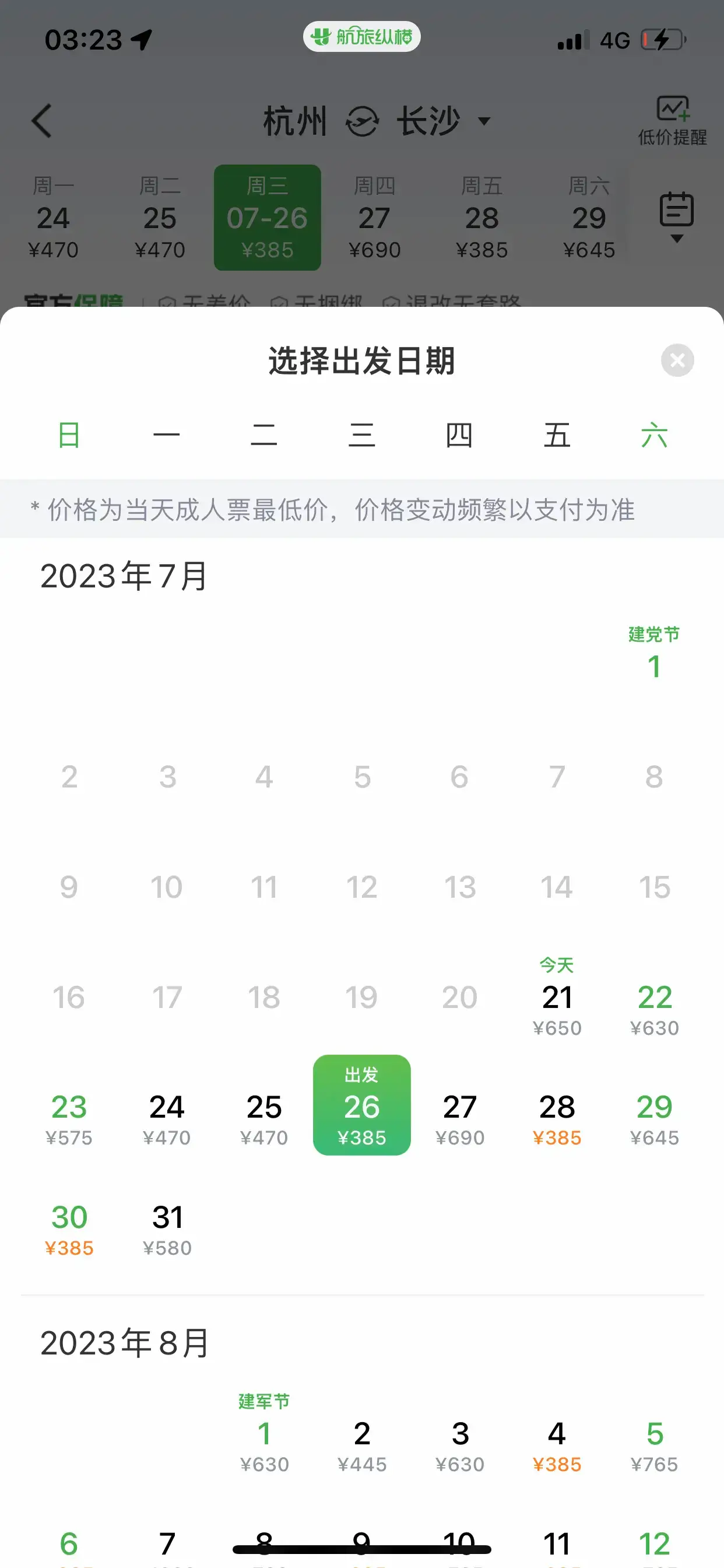Pick July 23 for ¥575
724x1568 pixels.
(69, 1118)
